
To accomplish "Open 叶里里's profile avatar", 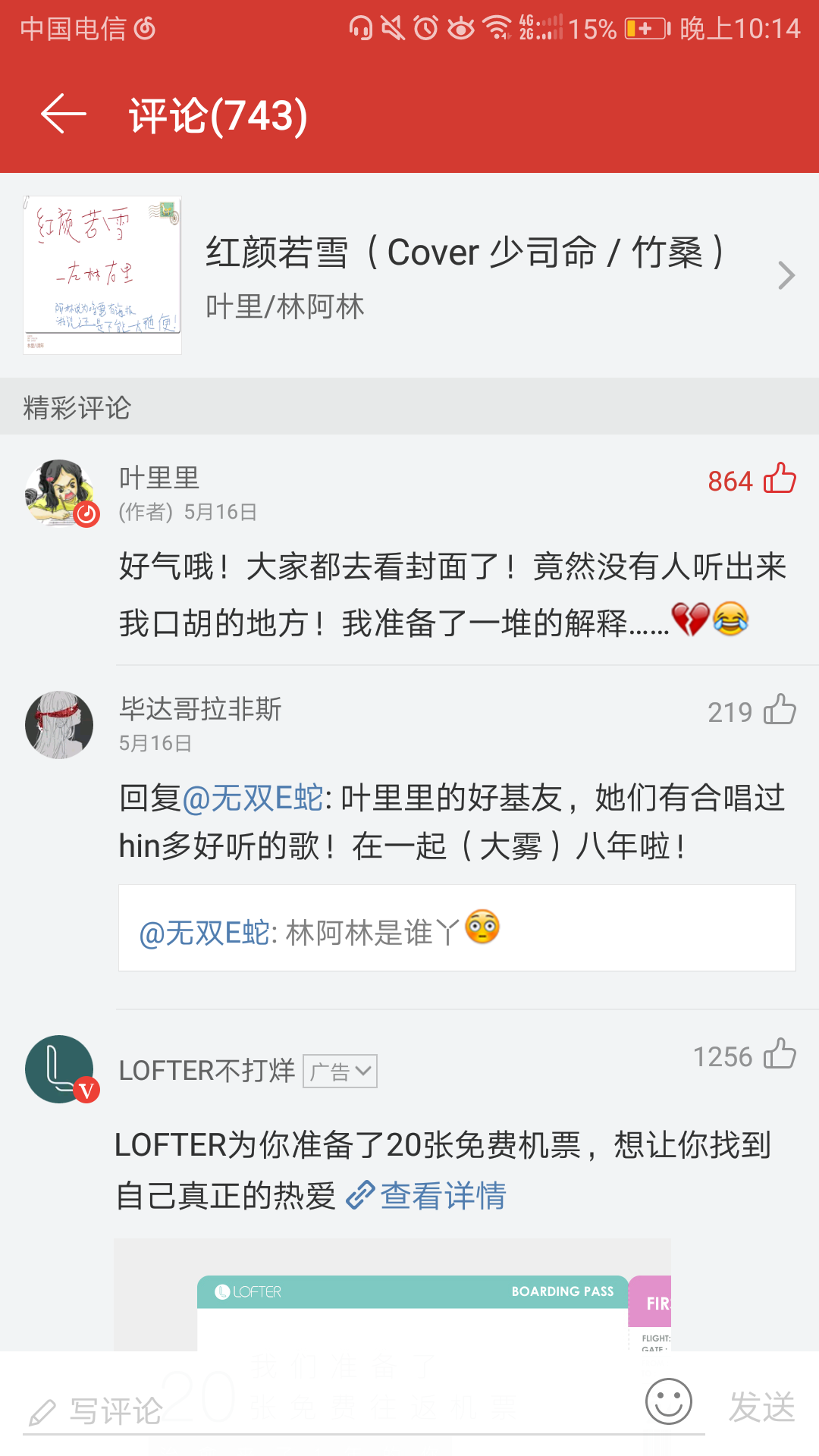I will click(x=60, y=491).
